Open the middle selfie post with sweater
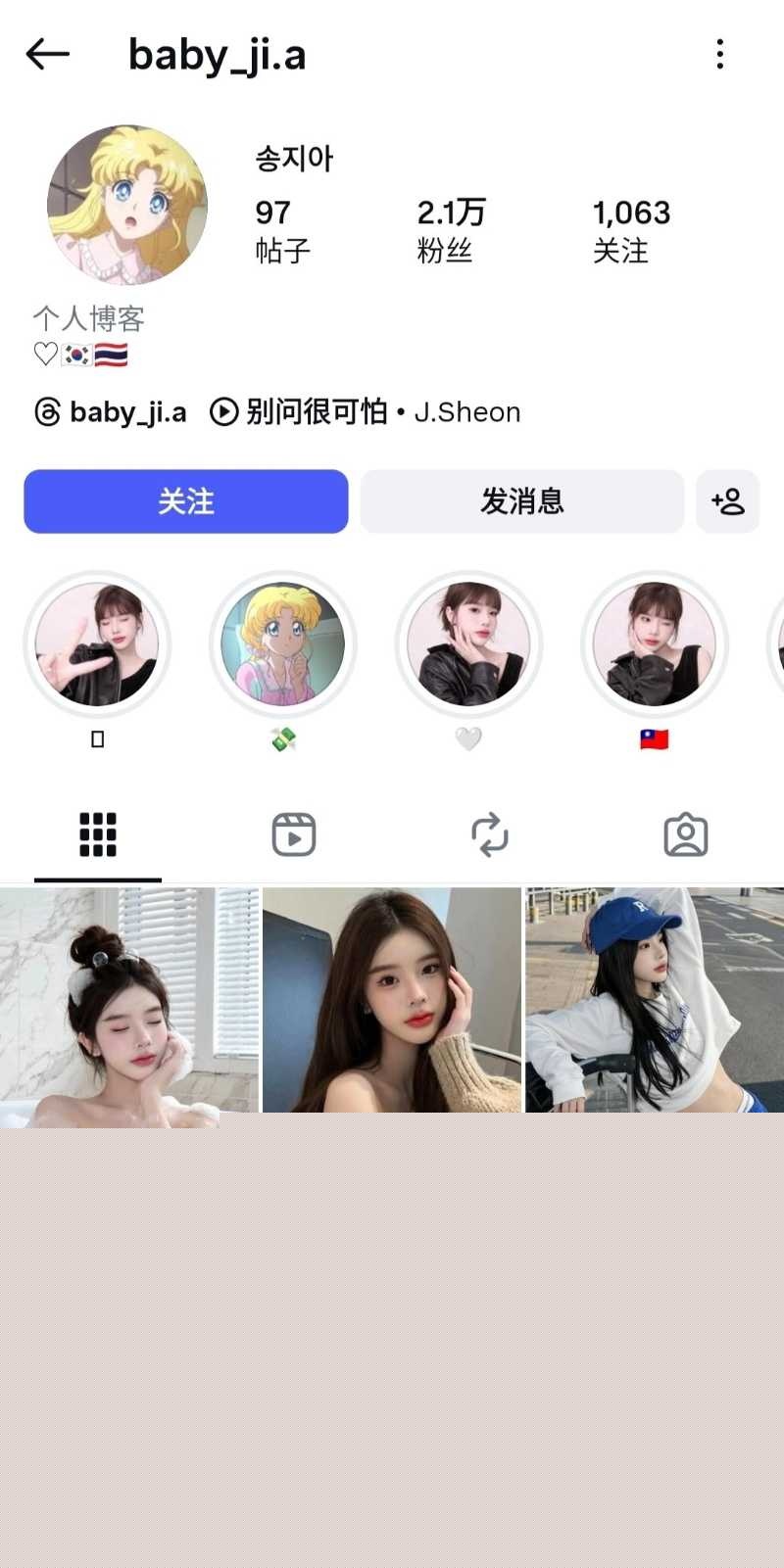The image size is (784, 1568). [392, 999]
